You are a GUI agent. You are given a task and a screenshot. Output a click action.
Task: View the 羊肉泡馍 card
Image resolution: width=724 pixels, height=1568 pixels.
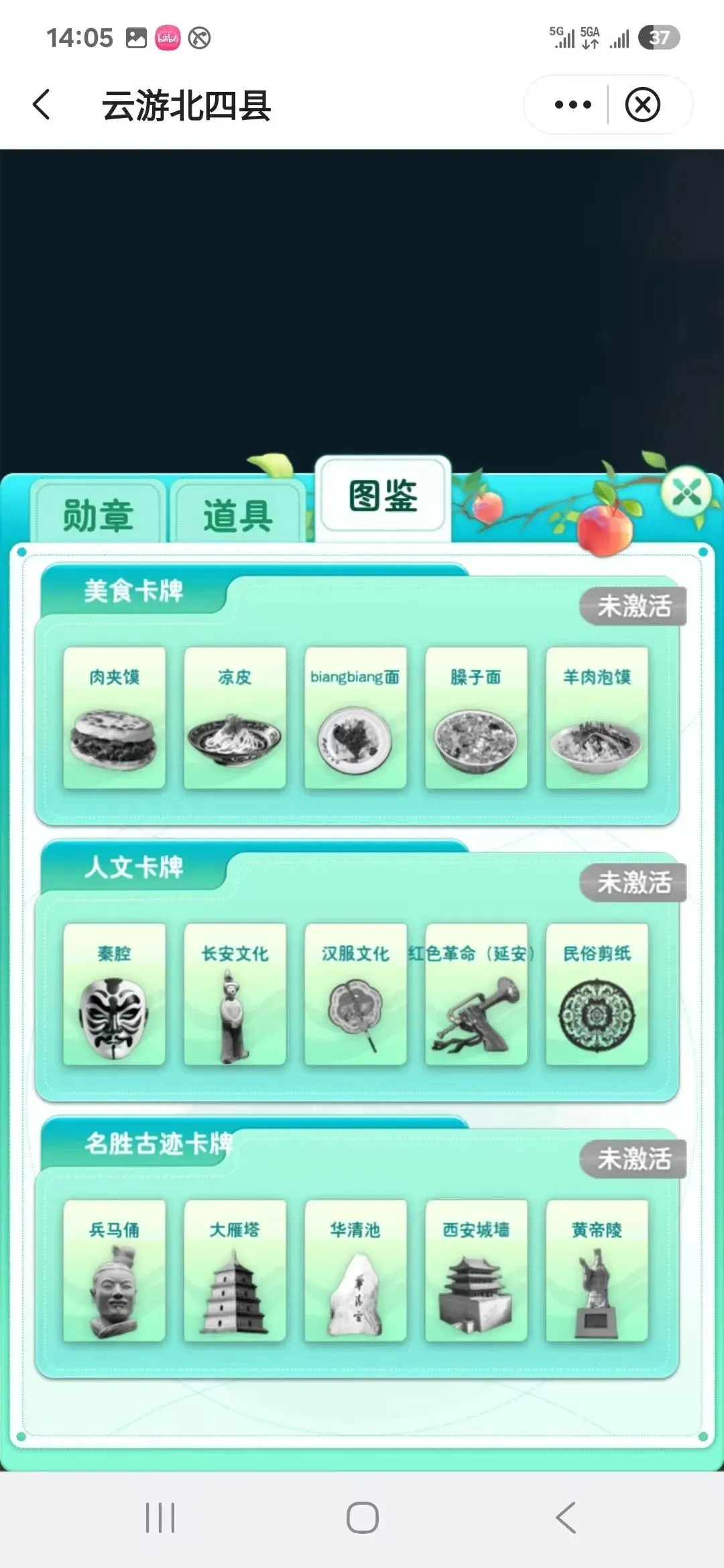(x=597, y=717)
